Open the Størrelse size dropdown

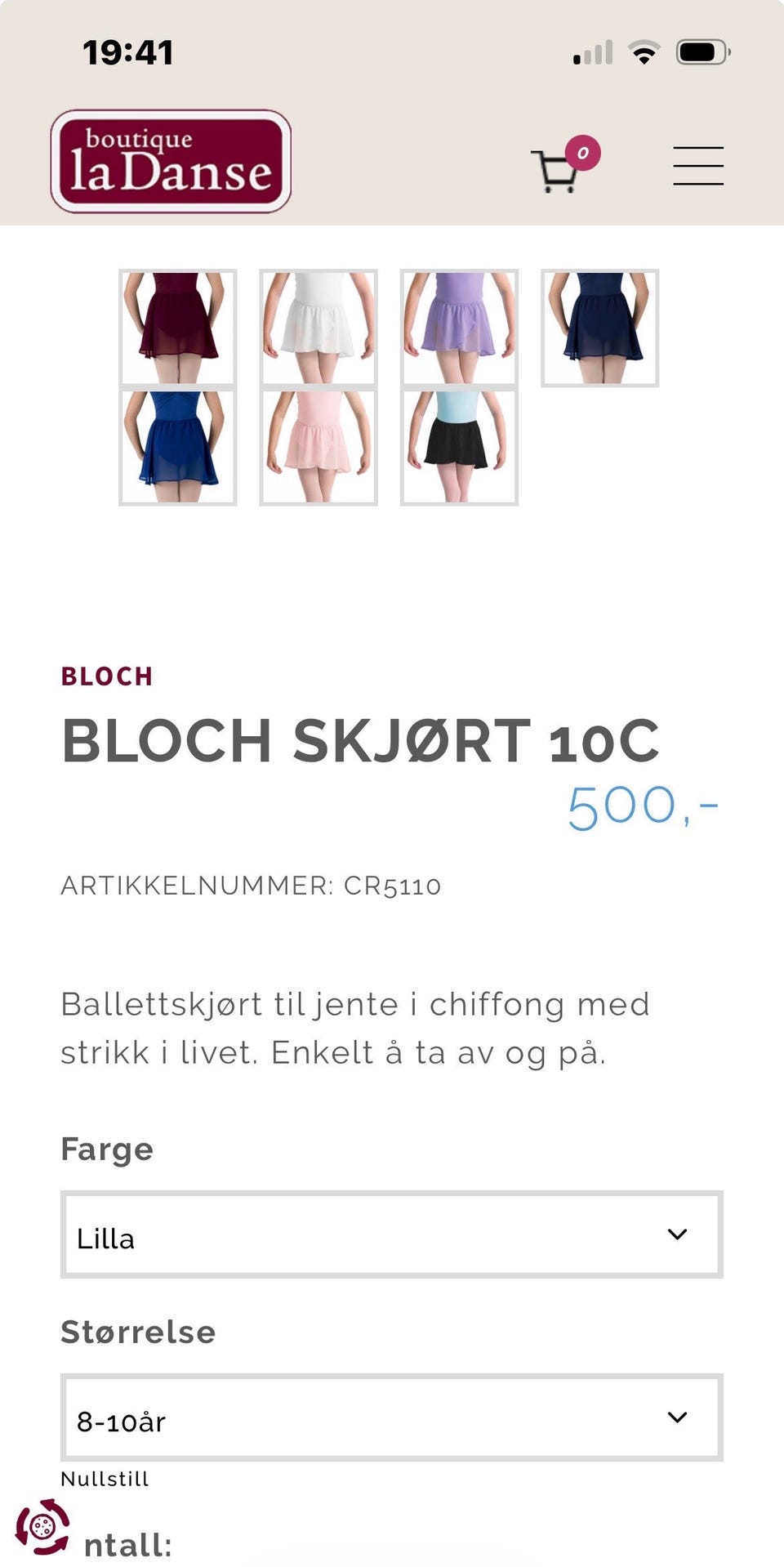point(392,1419)
